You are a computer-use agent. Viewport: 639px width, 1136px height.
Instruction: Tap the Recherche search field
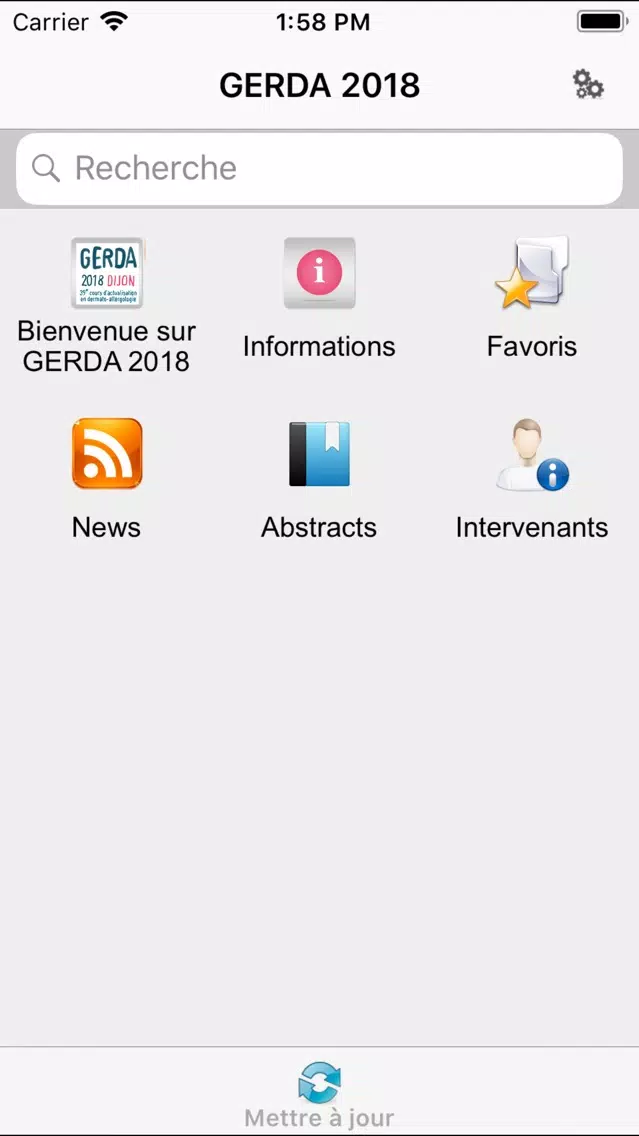(x=320, y=168)
